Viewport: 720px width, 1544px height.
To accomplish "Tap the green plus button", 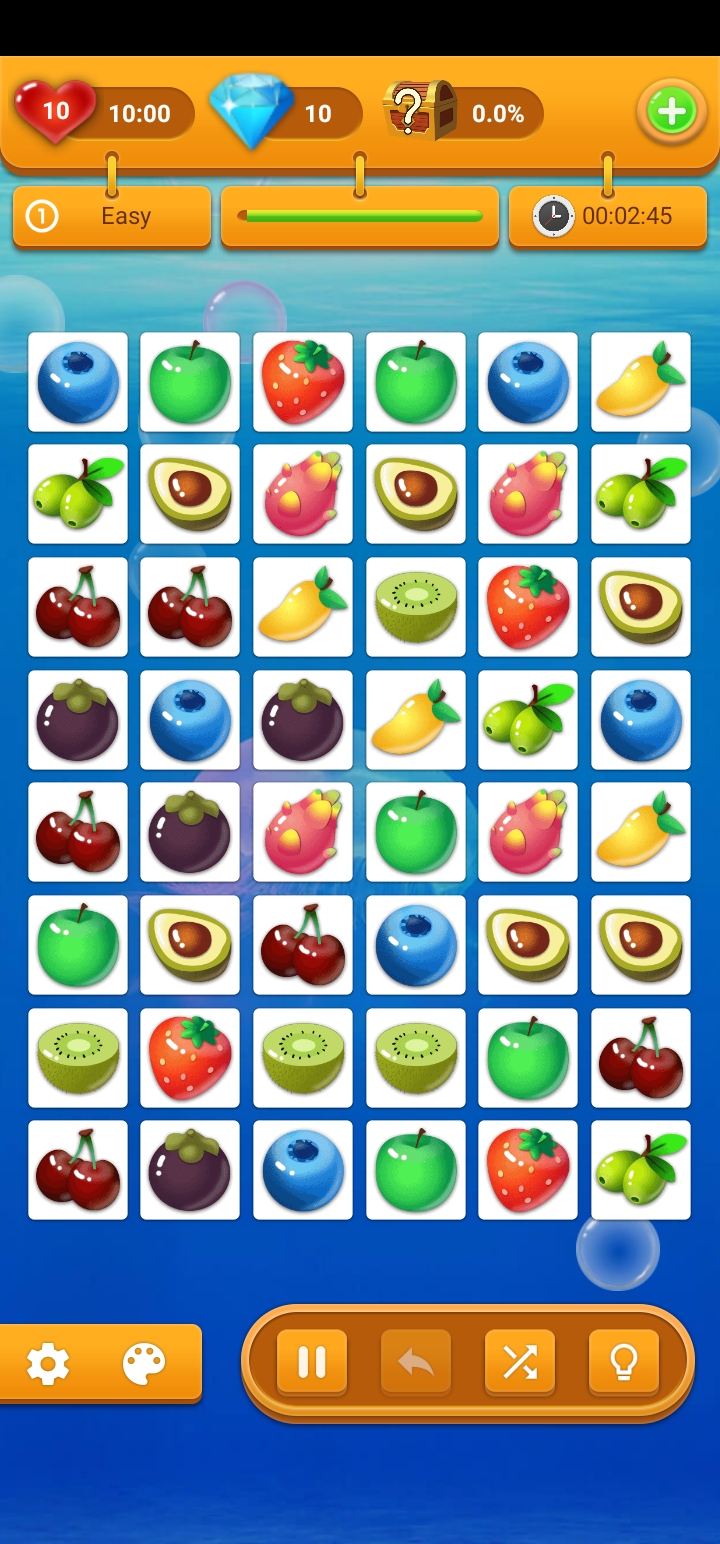I will point(672,112).
